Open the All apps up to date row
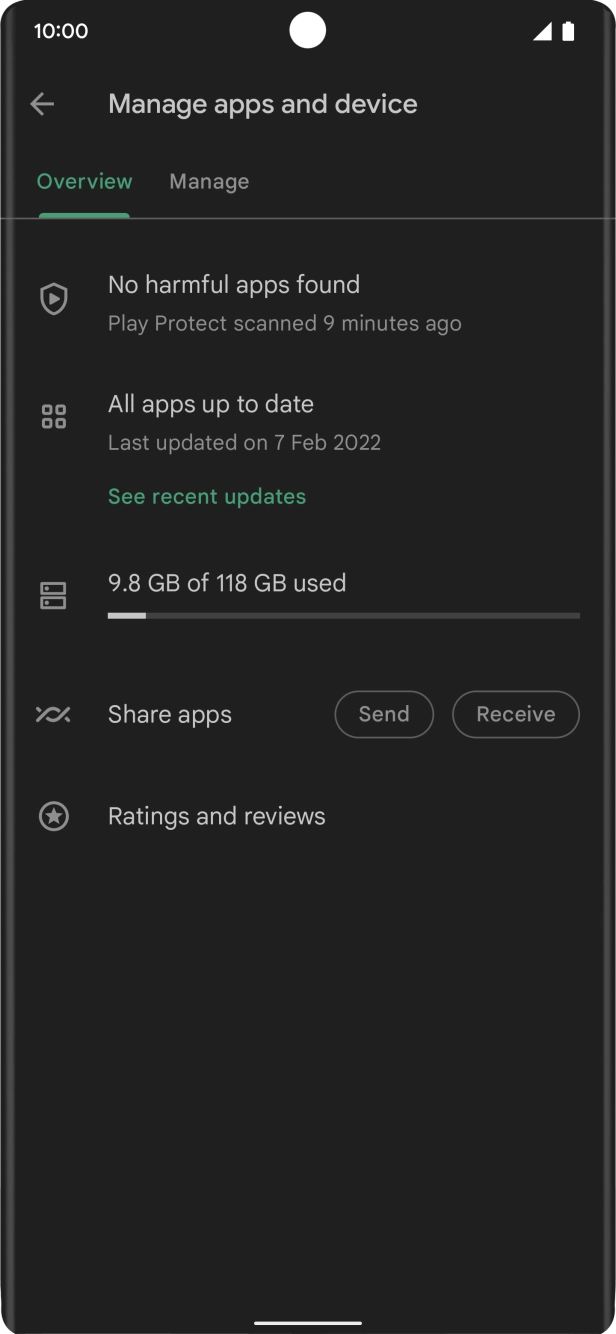Screen dimensions: 616x1334 (x=308, y=422)
